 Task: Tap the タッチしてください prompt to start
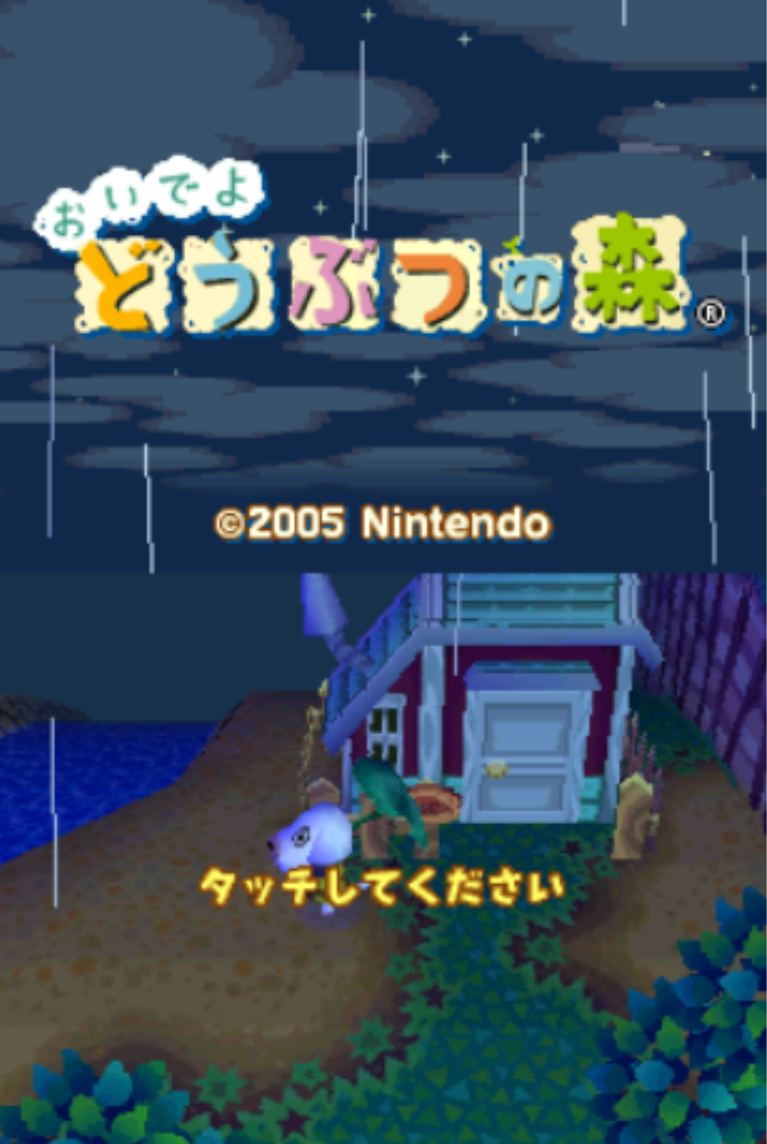tap(381, 886)
